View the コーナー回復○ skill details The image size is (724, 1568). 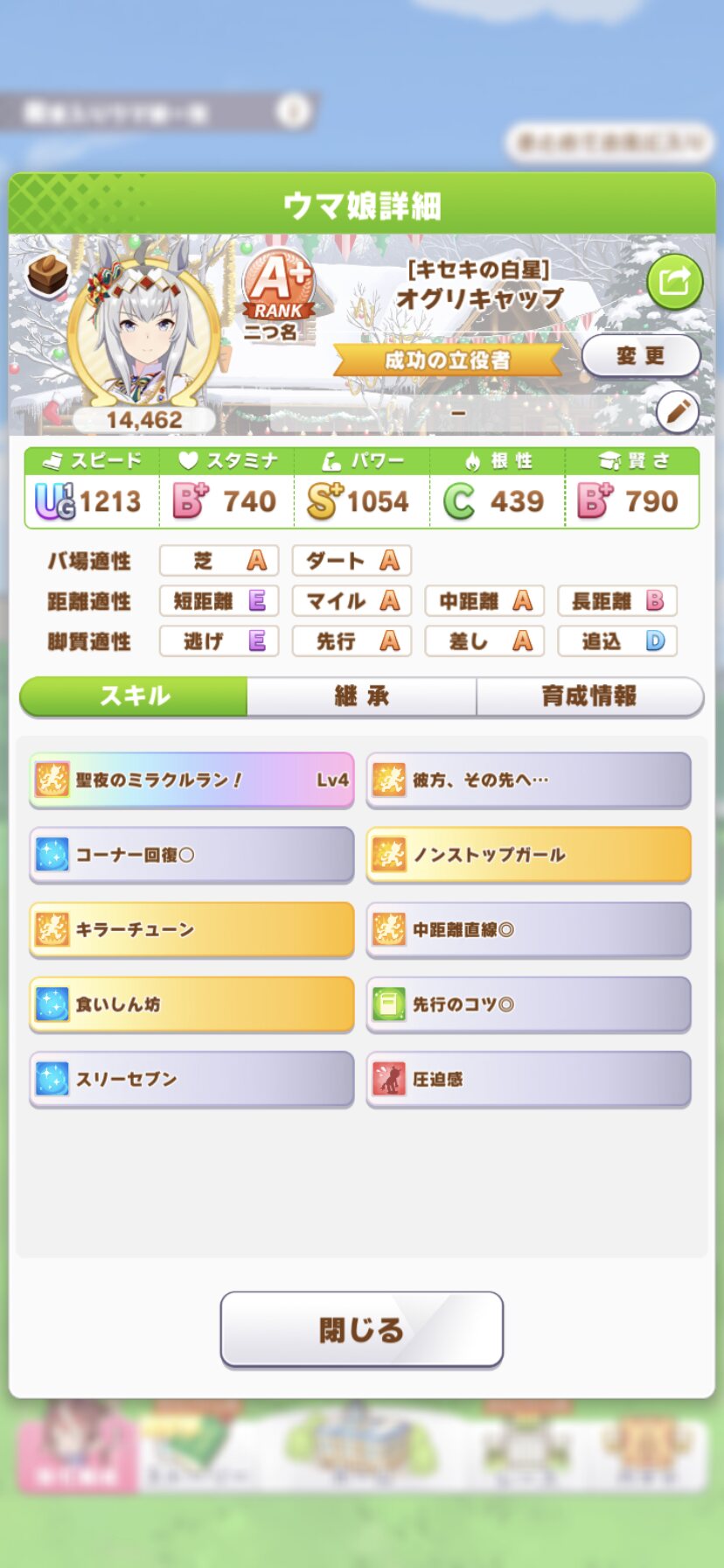(191, 855)
